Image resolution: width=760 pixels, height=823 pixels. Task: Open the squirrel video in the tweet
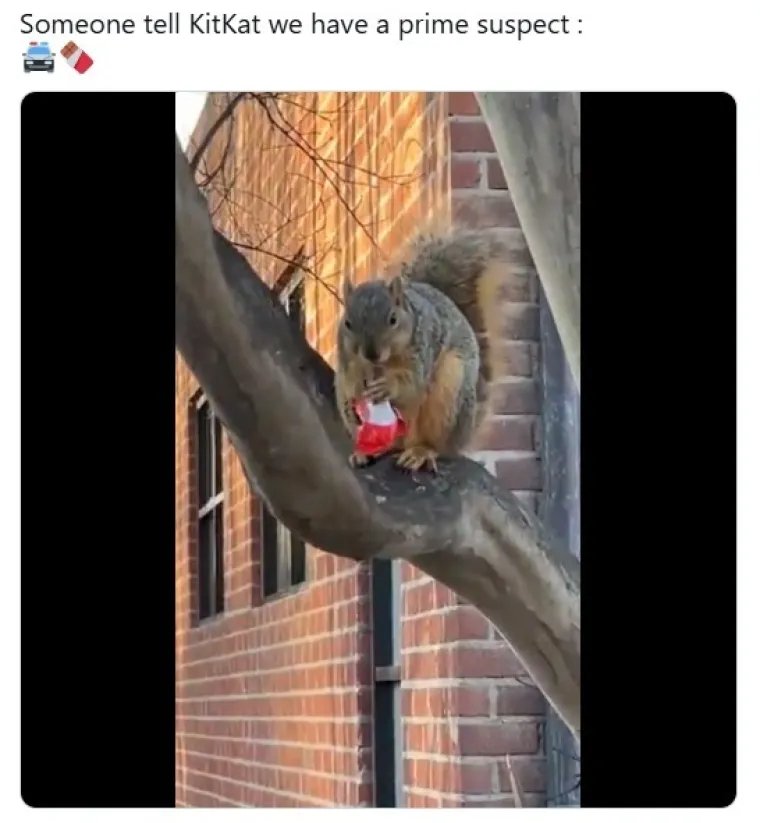[378, 450]
